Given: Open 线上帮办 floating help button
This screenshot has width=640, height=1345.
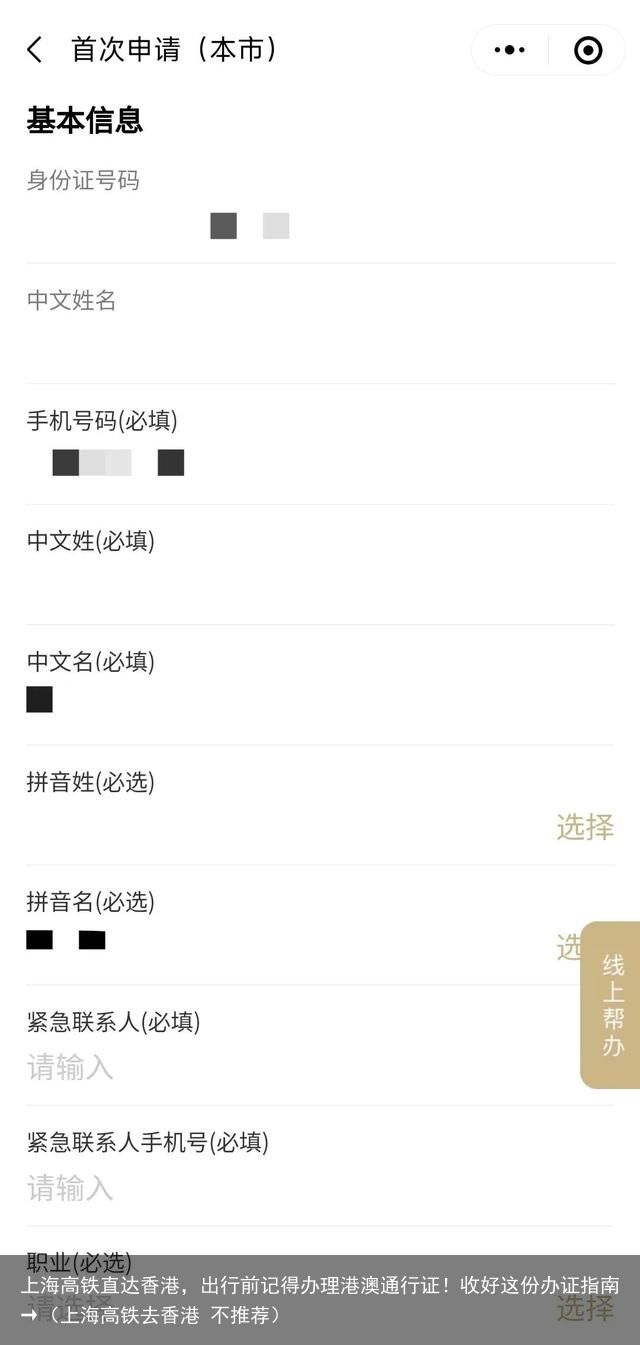Looking at the screenshot, I should click(x=612, y=1004).
